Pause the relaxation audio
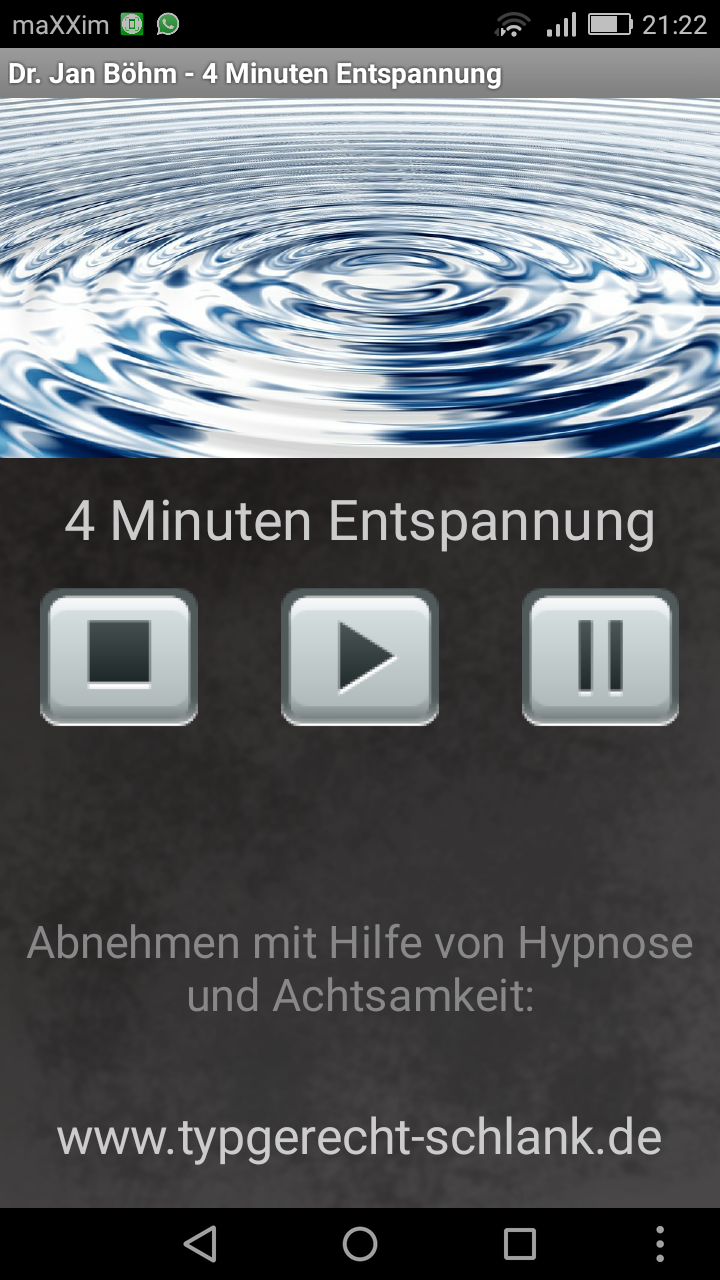Screen dimensions: 720x1280 pos(600,656)
